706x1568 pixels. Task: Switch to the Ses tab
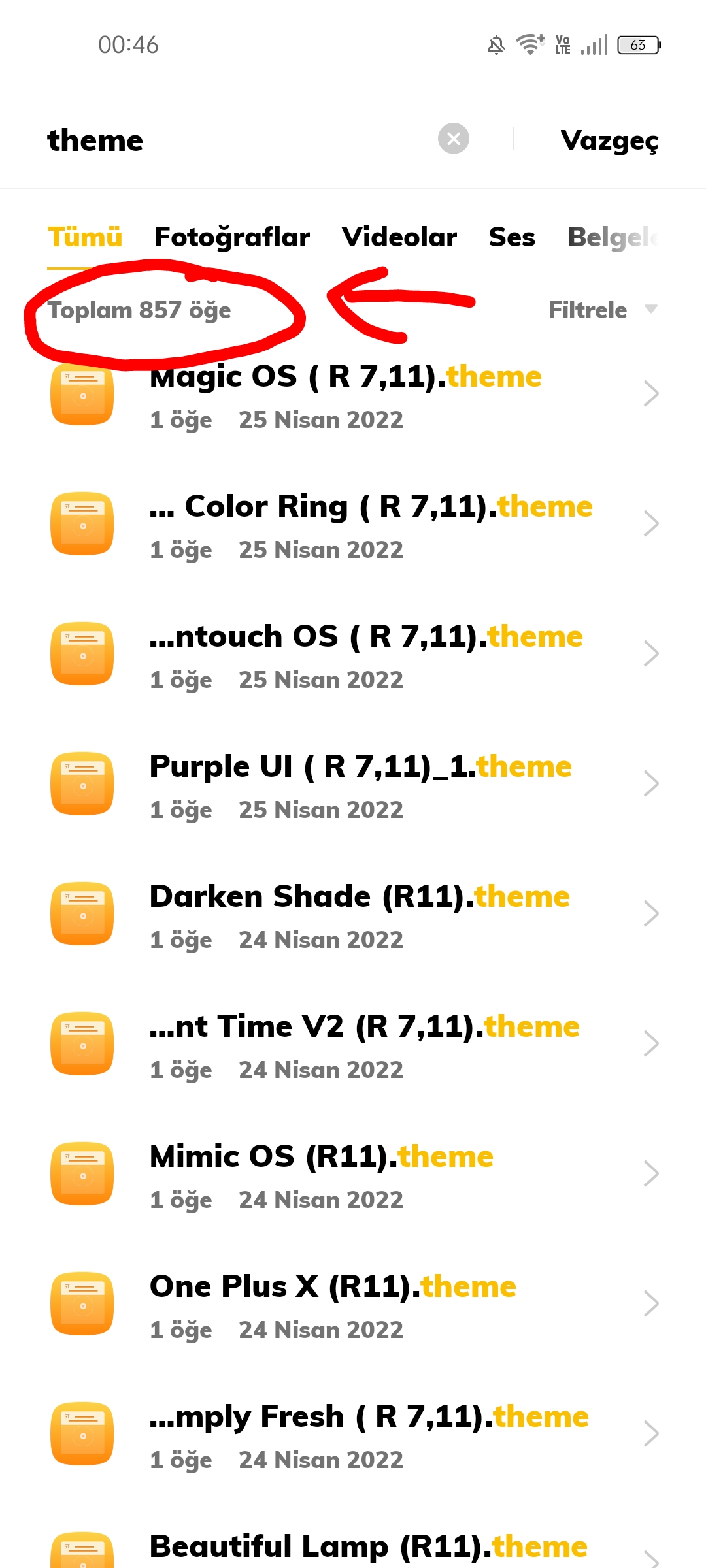[512, 237]
